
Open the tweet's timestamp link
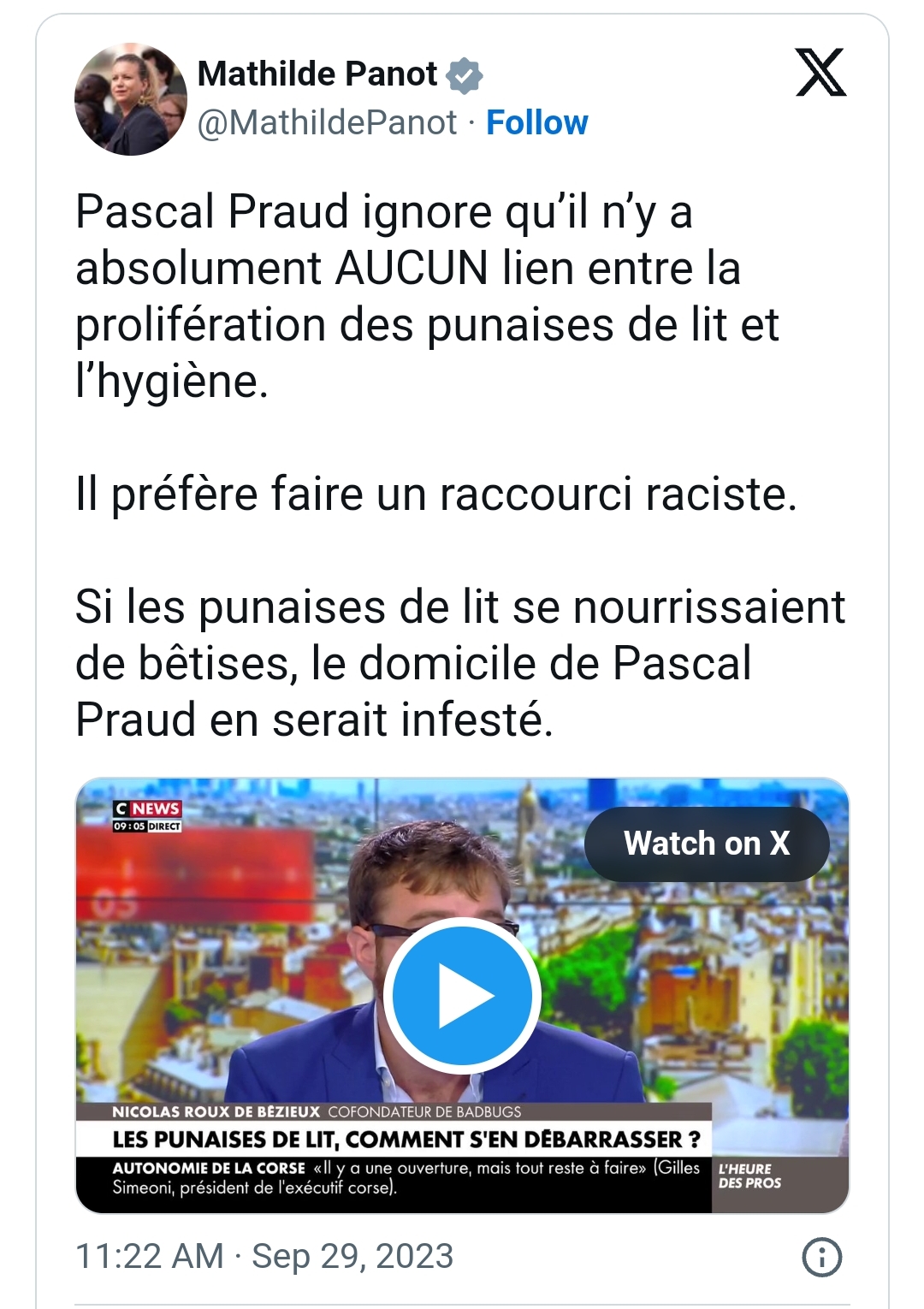[x=264, y=1257]
